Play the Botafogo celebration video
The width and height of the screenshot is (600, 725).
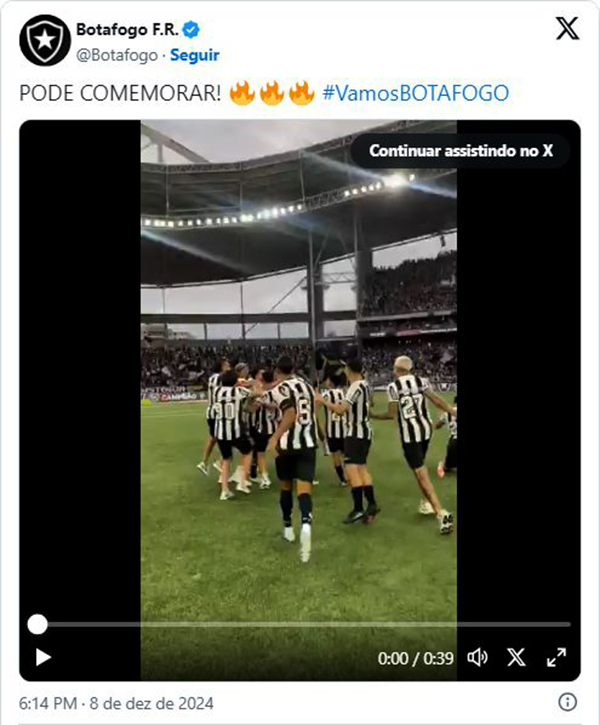point(43,657)
